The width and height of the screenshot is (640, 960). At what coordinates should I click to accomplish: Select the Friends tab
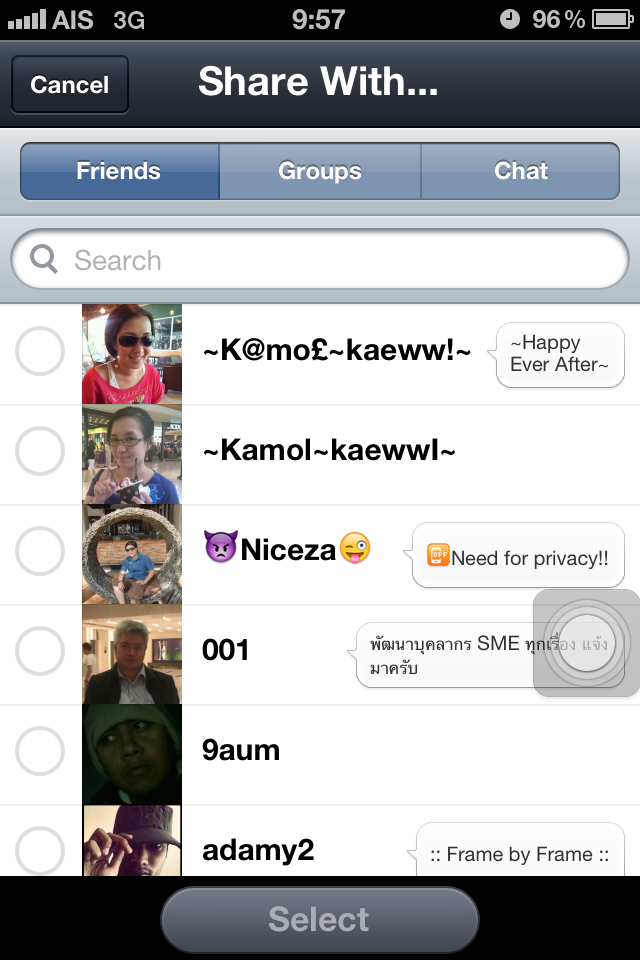[x=119, y=171]
